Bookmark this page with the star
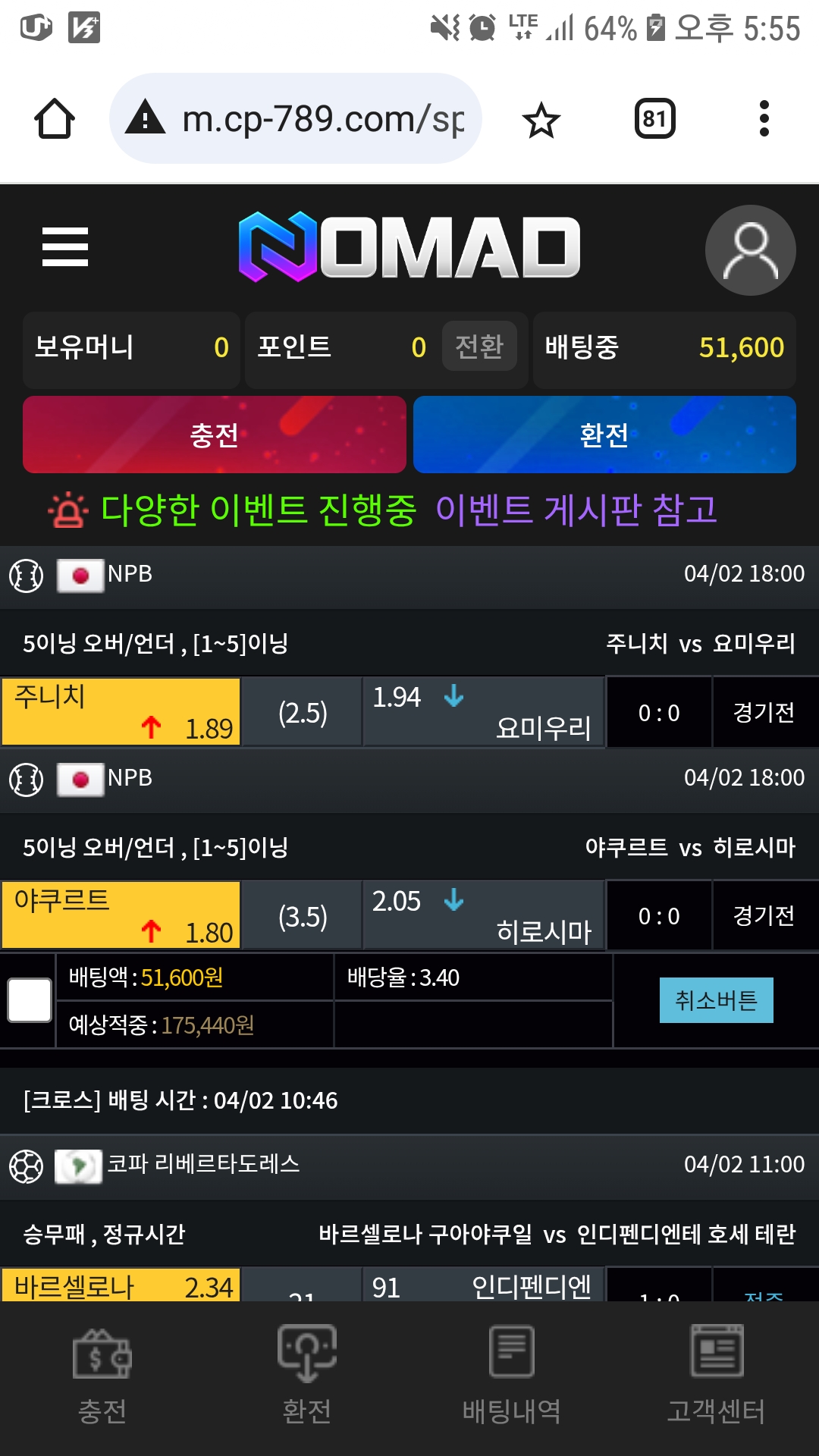Viewport: 819px width, 1456px height. 541,120
